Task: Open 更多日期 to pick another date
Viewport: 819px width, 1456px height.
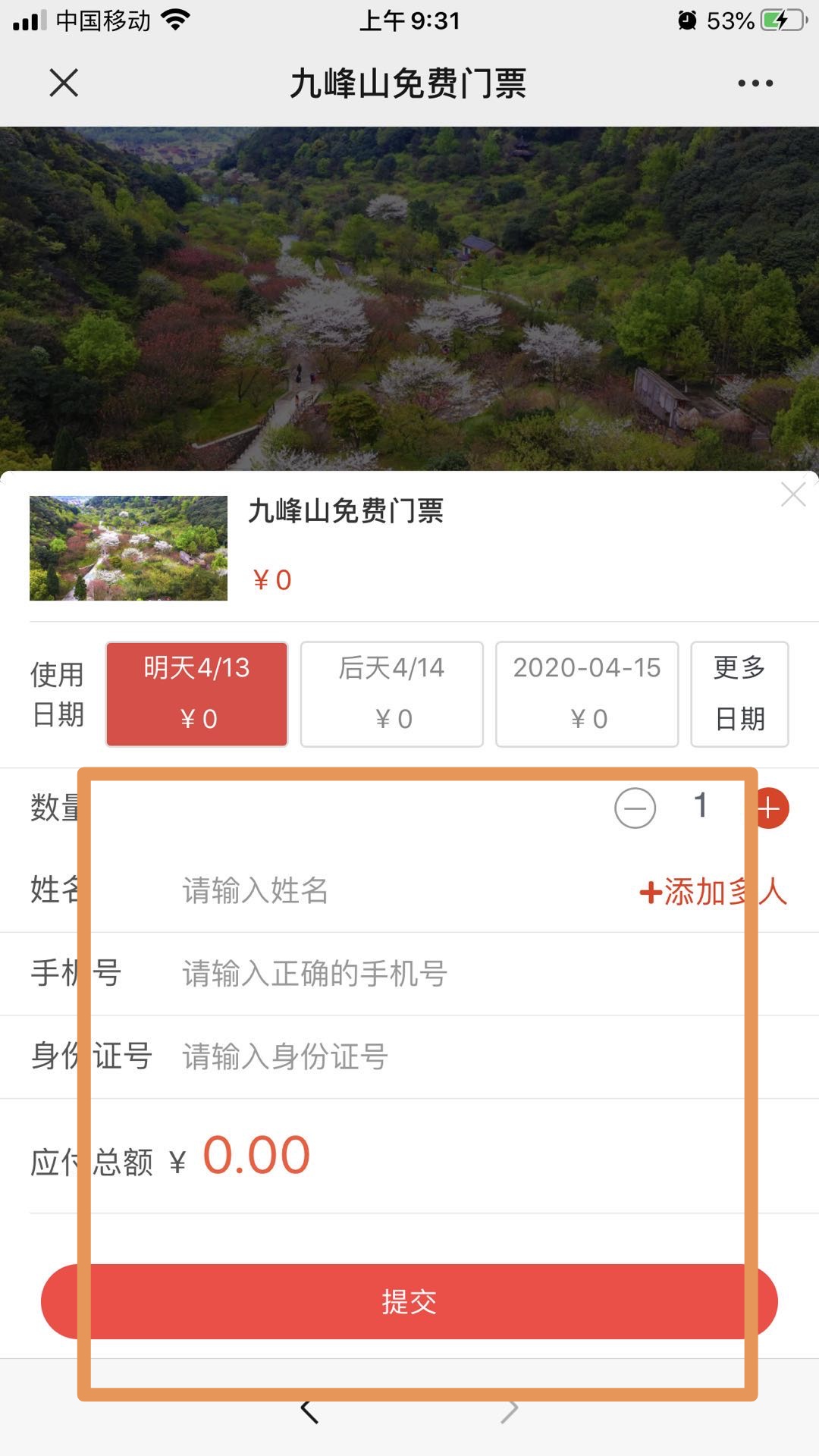Action: click(739, 694)
